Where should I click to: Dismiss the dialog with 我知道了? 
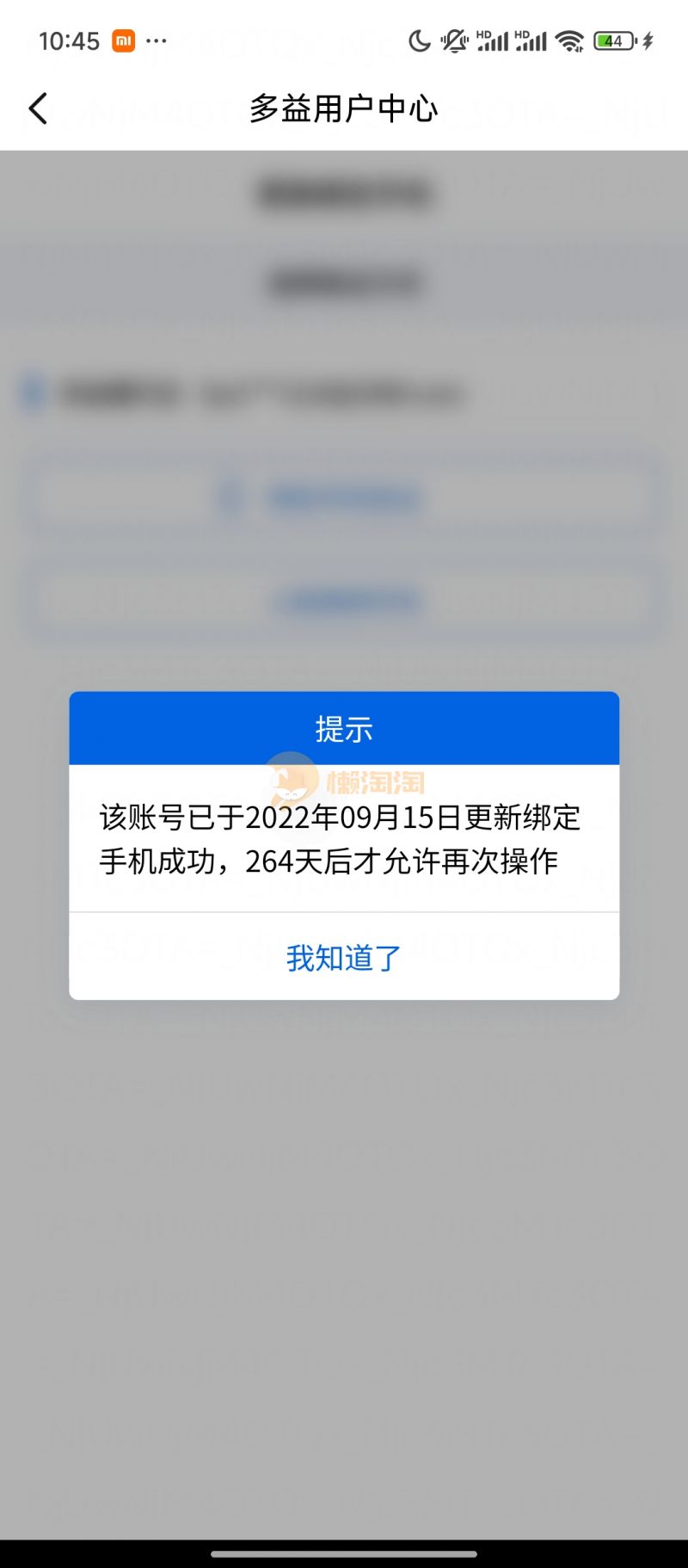tap(343, 957)
